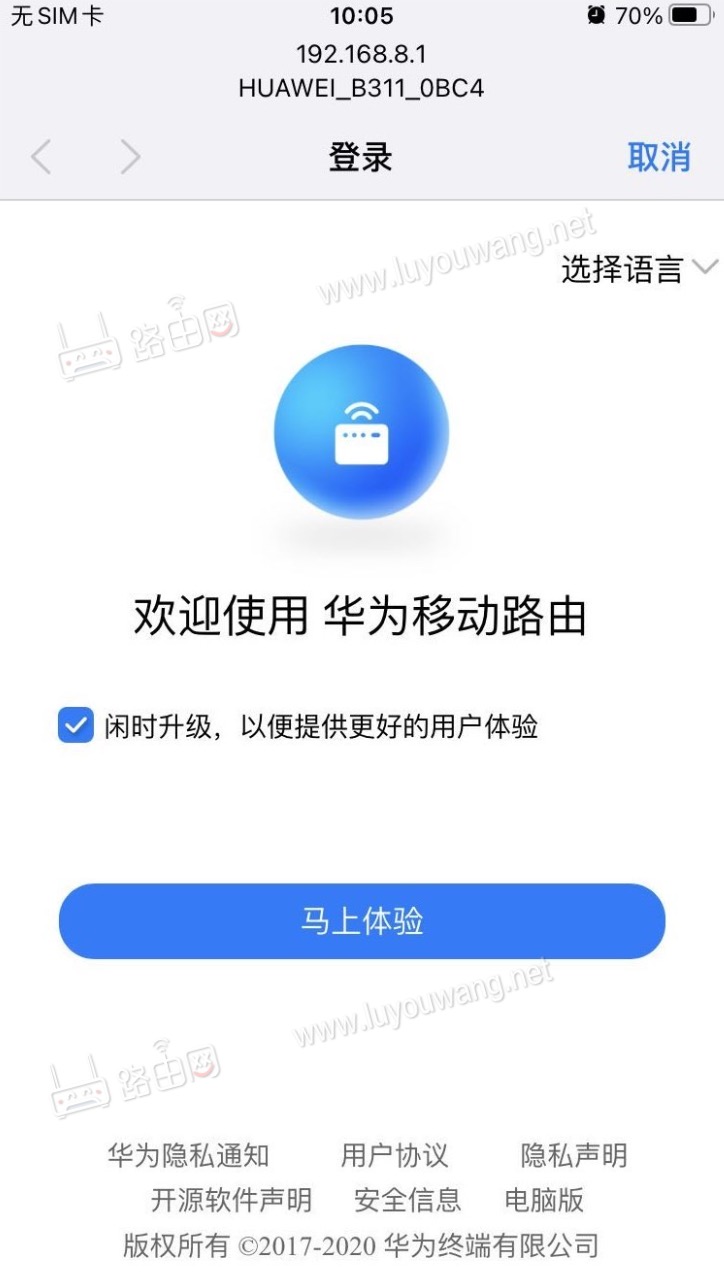Tap 取消 to cancel the login page
Image resolution: width=724 pixels, height=1282 pixels.
(658, 157)
